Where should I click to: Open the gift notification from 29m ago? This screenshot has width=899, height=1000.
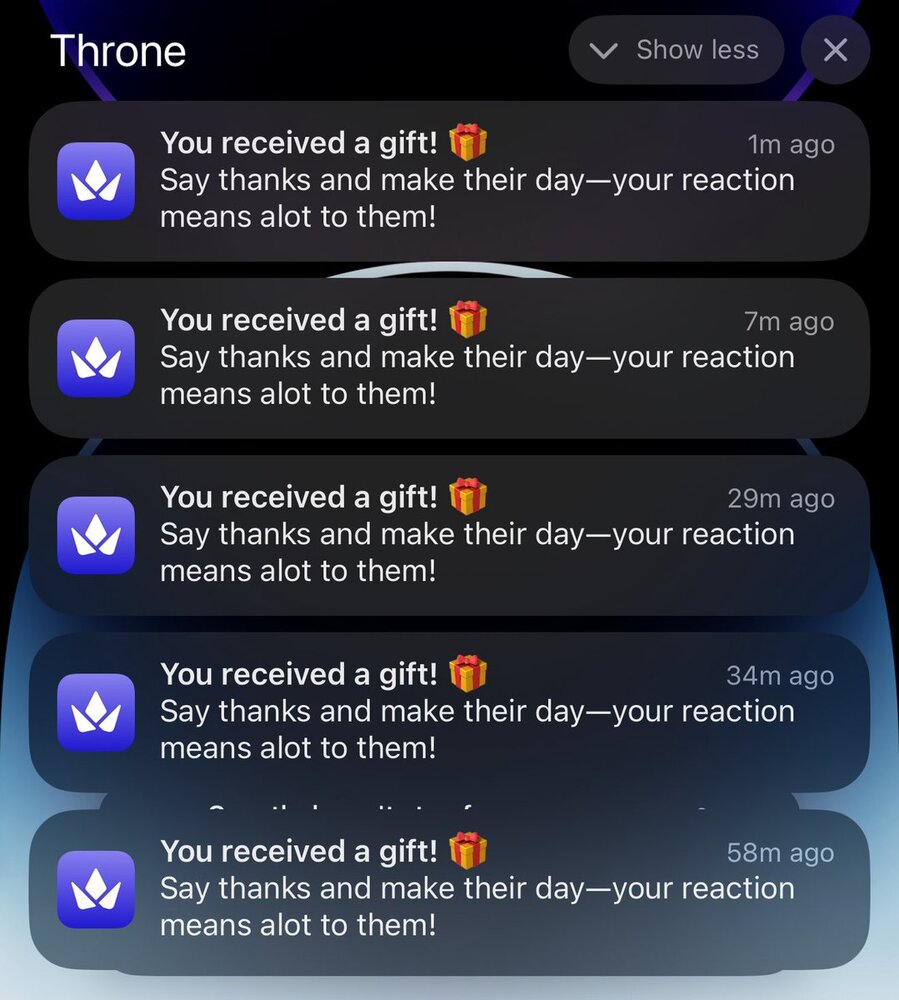click(449, 535)
